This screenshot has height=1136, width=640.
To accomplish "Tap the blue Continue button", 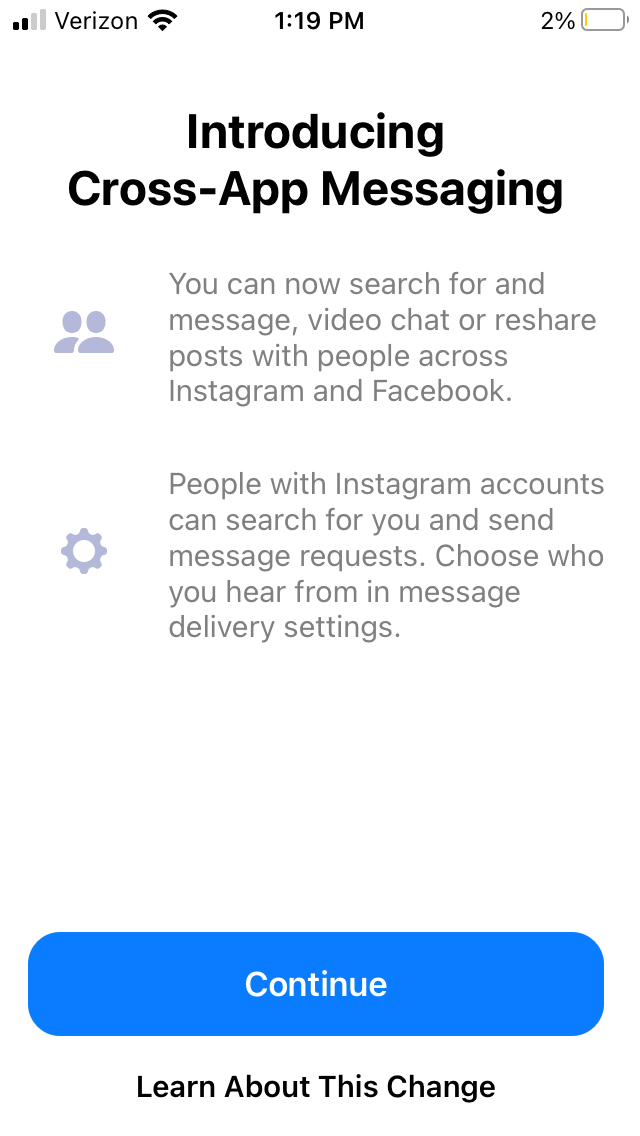I will (316, 984).
